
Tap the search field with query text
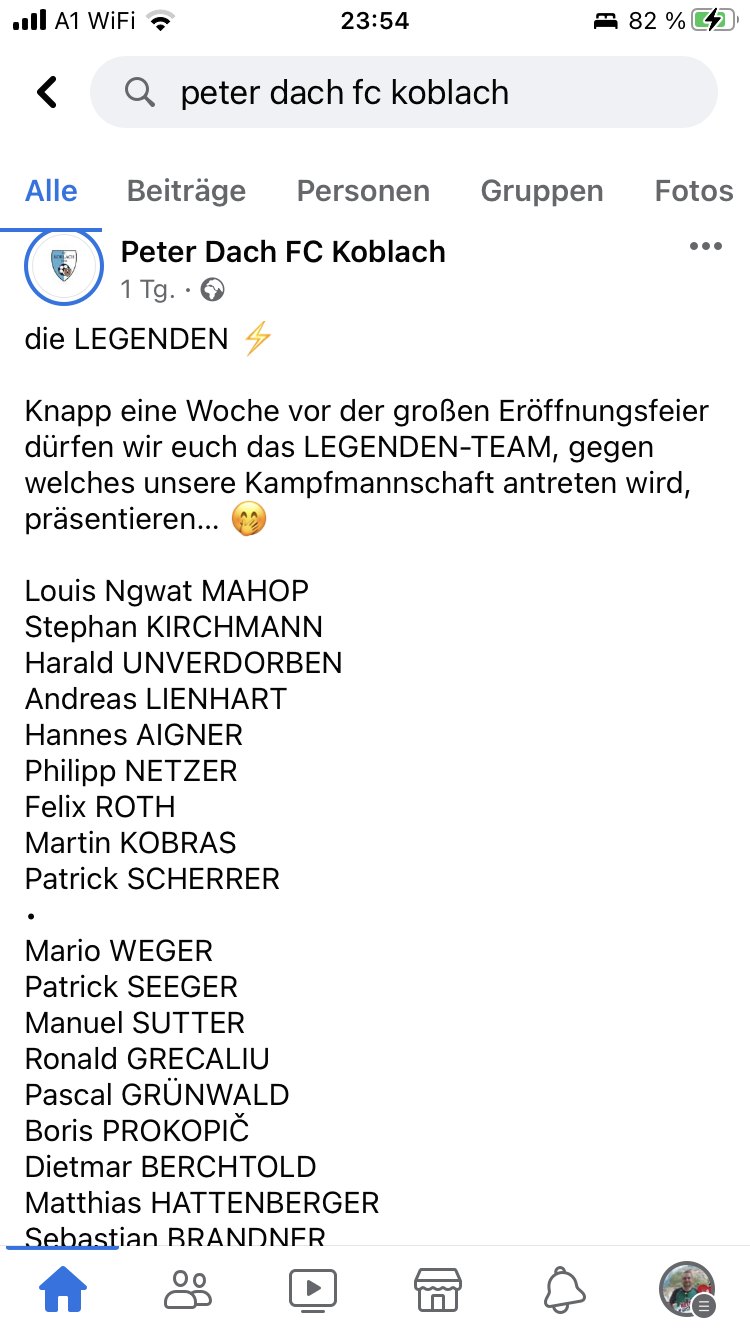(404, 92)
